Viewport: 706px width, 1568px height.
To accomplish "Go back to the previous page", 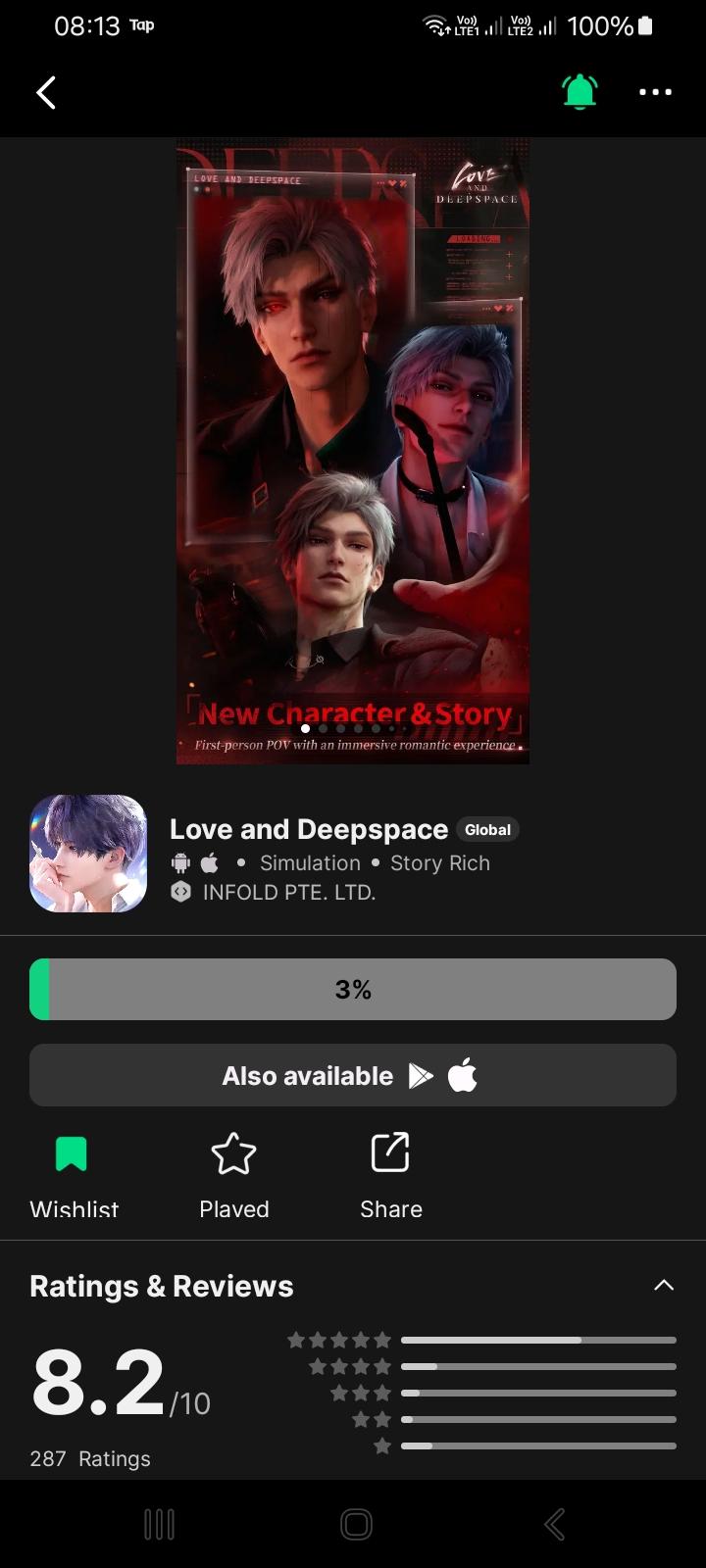I will click(46, 93).
